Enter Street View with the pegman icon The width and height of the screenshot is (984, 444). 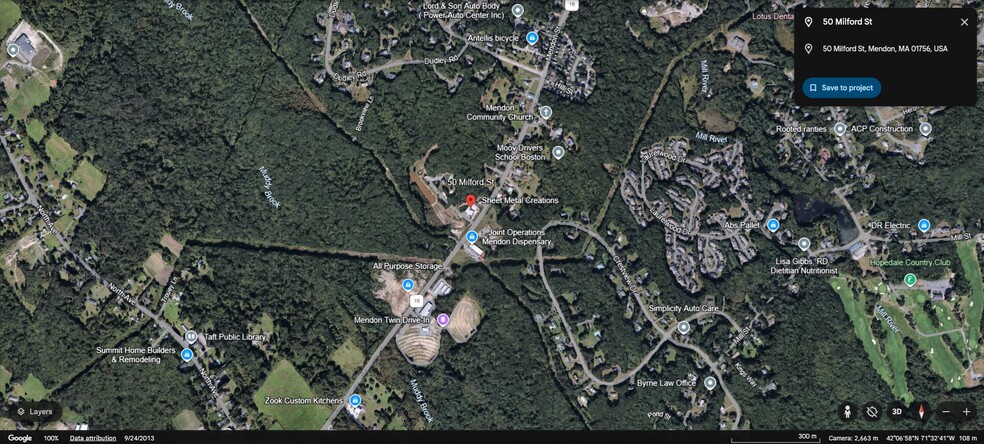(x=847, y=411)
